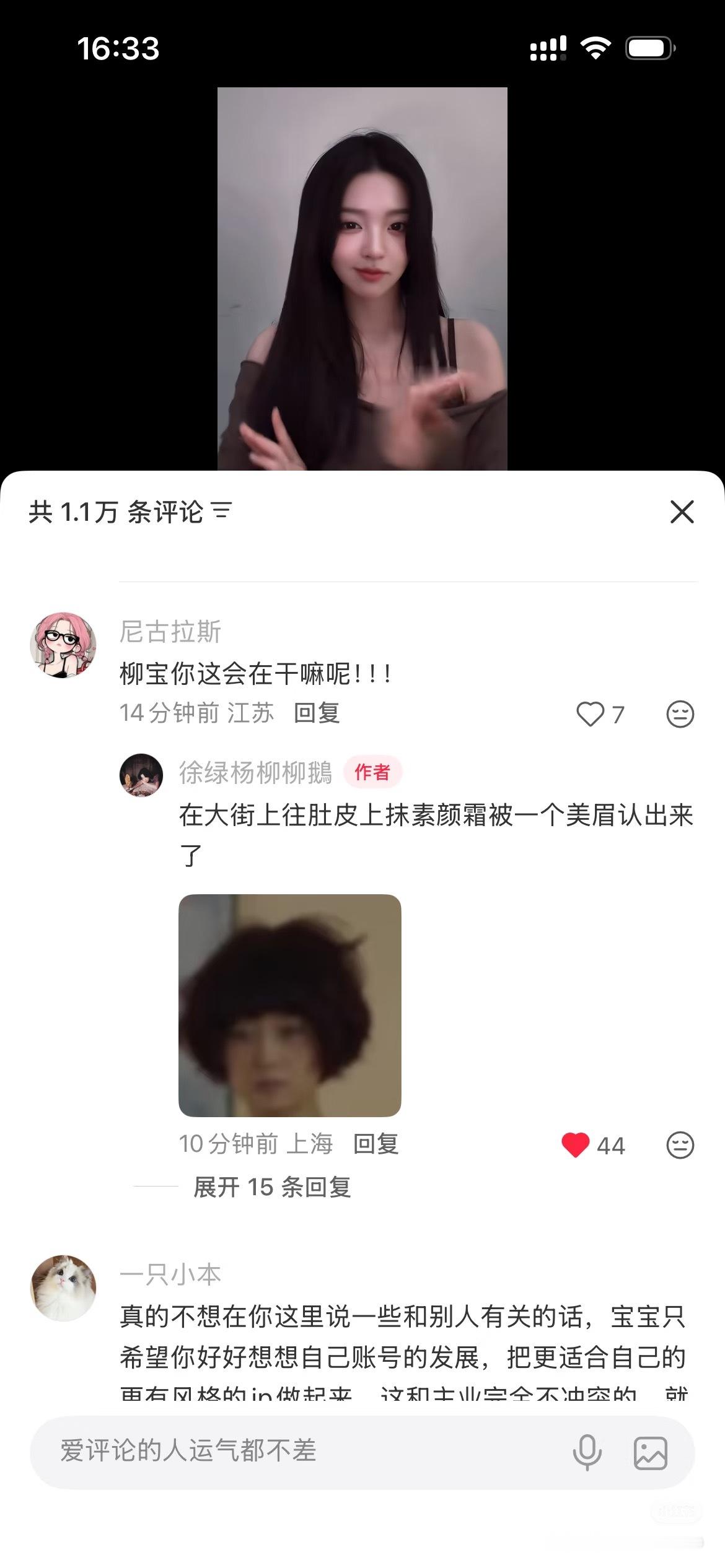Open 一只小本's profile avatar
This screenshot has width=725, height=1568.
[63, 1288]
